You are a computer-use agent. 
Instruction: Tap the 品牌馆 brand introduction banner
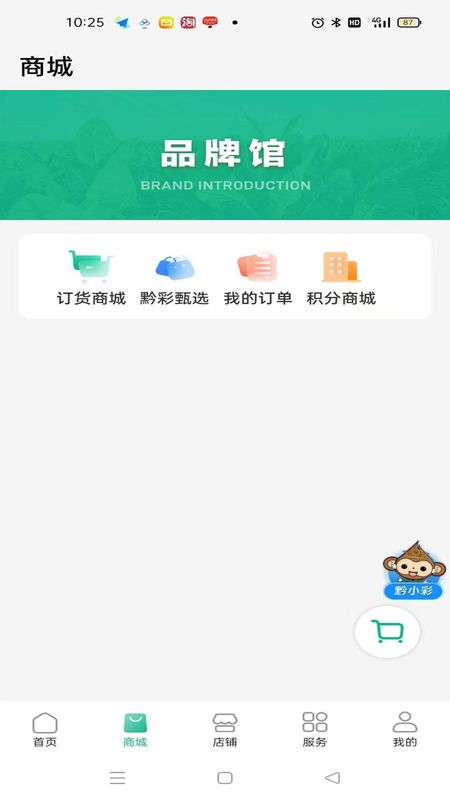click(225, 155)
